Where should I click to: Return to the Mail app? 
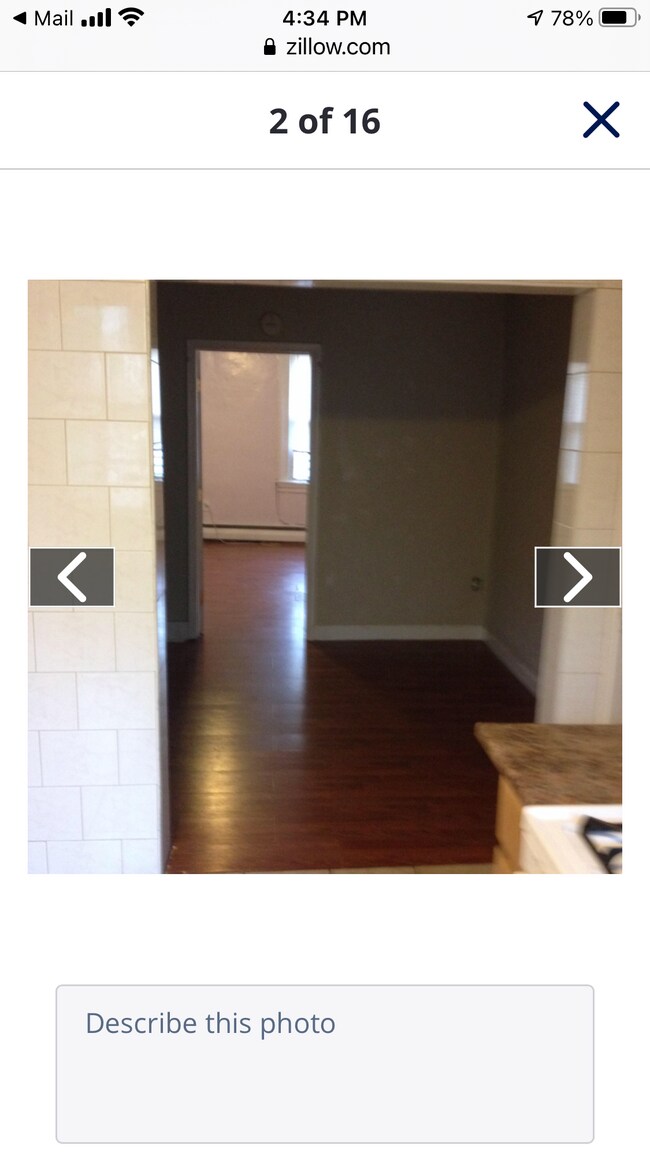pos(43,18)
